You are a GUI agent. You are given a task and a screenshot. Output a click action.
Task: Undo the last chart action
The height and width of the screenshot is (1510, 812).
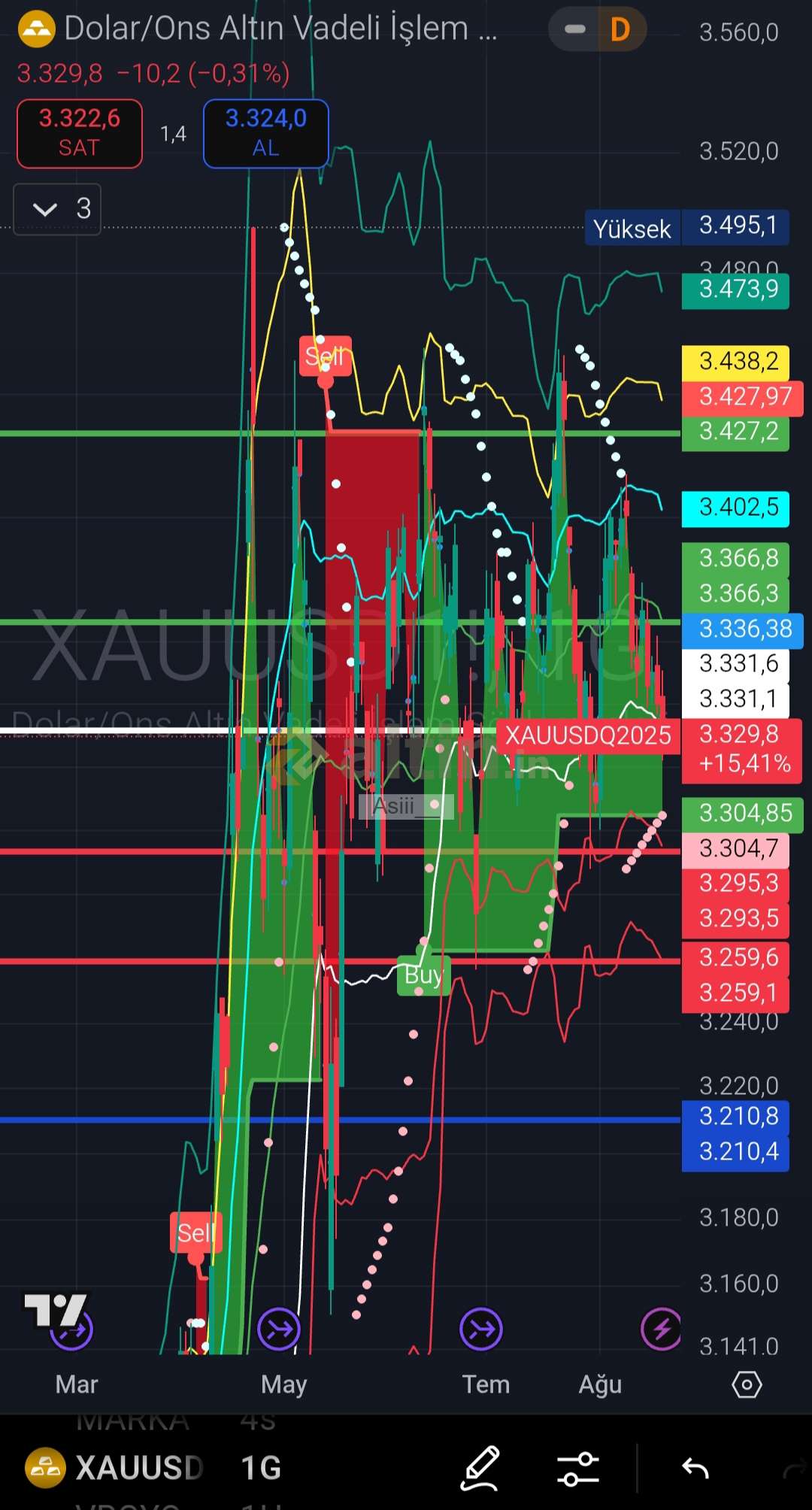coord(695,1468)
